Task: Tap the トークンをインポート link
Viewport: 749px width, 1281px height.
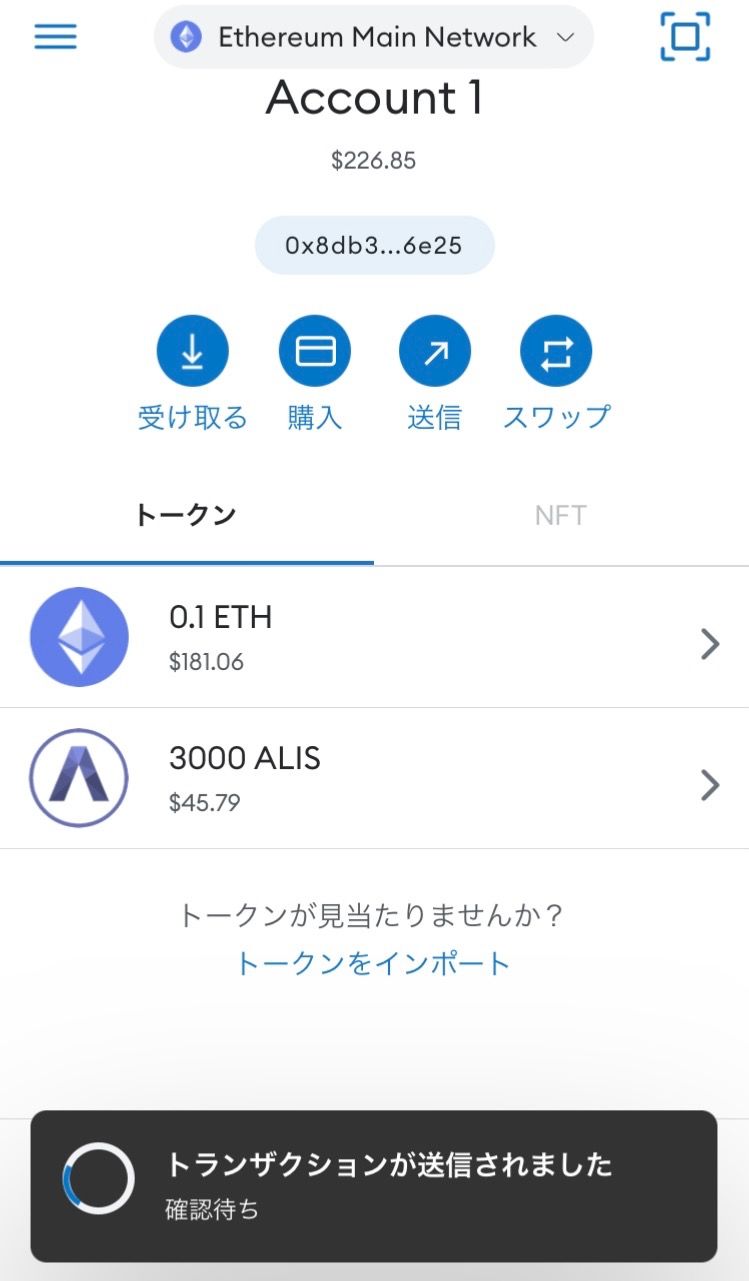Action: pyautogui.click(x=373, y=963)
